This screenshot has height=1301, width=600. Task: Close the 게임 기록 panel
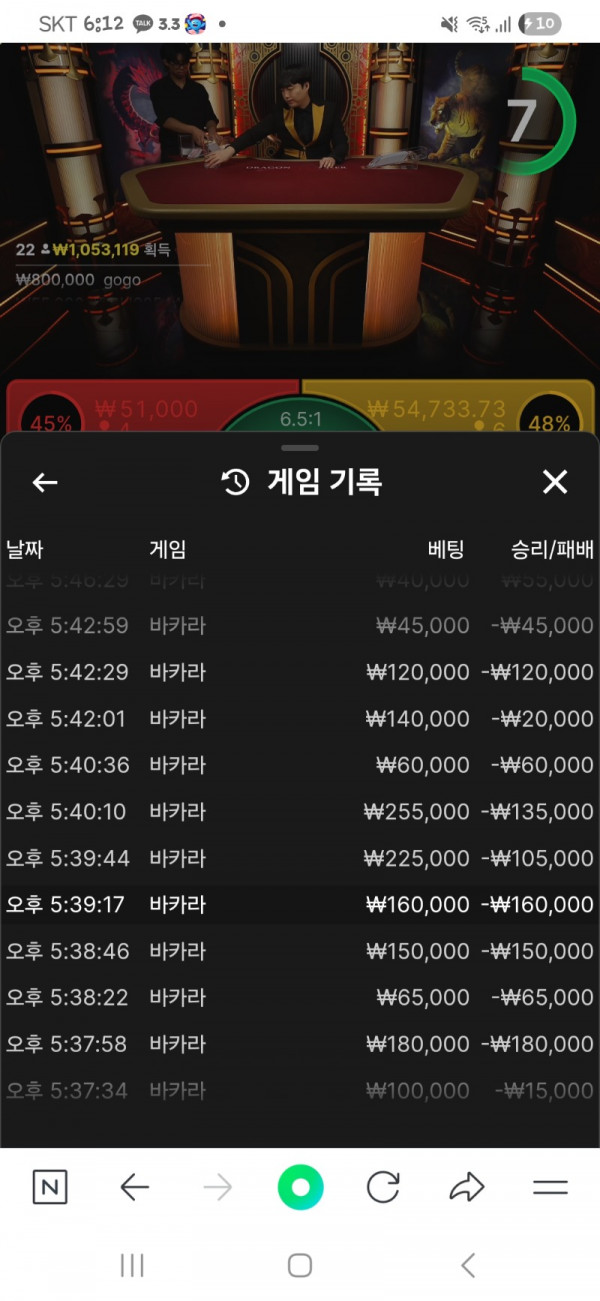554,483
